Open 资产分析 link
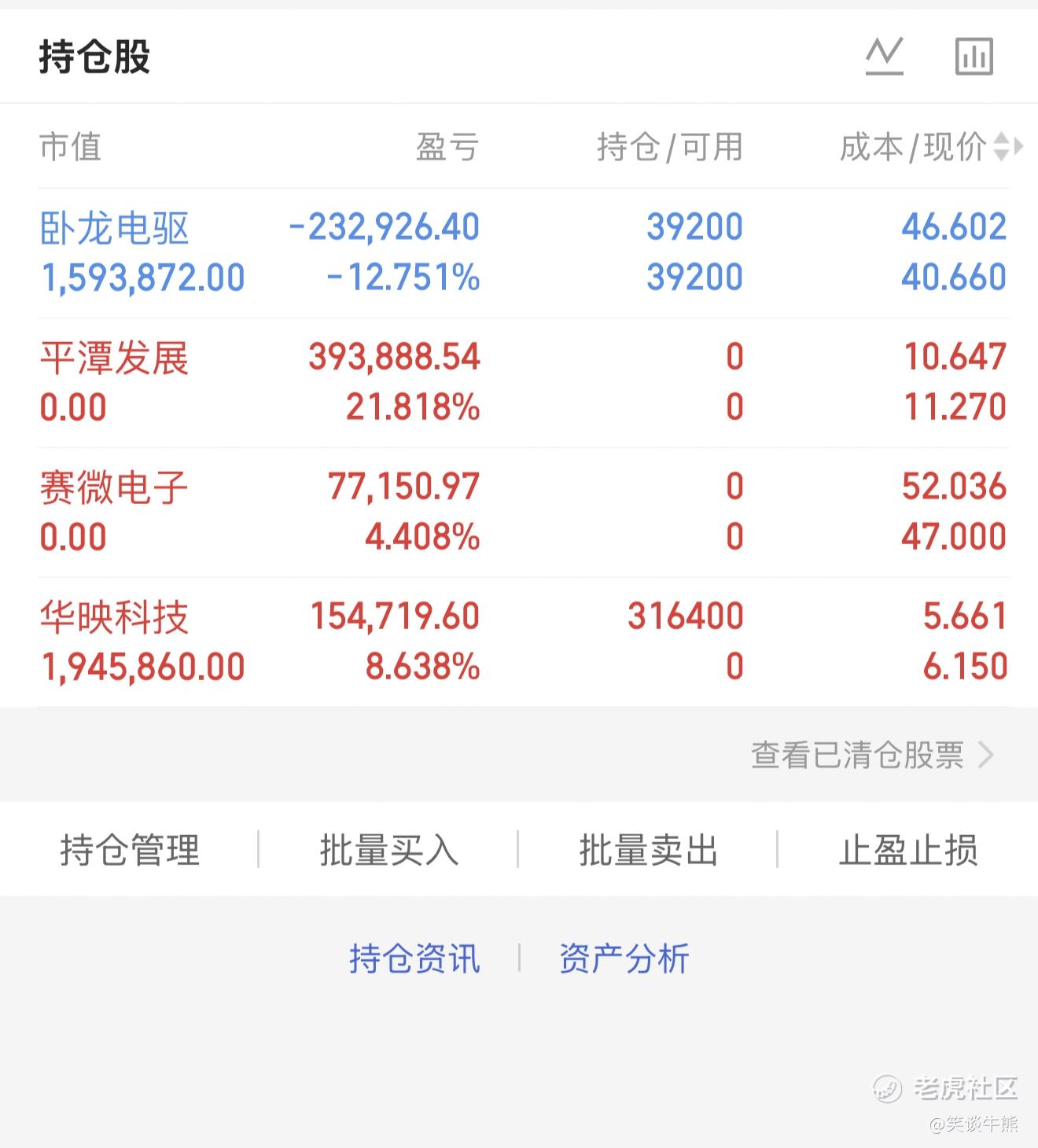This screenshot has width=1038, height=1148. (x=624, y=959)
